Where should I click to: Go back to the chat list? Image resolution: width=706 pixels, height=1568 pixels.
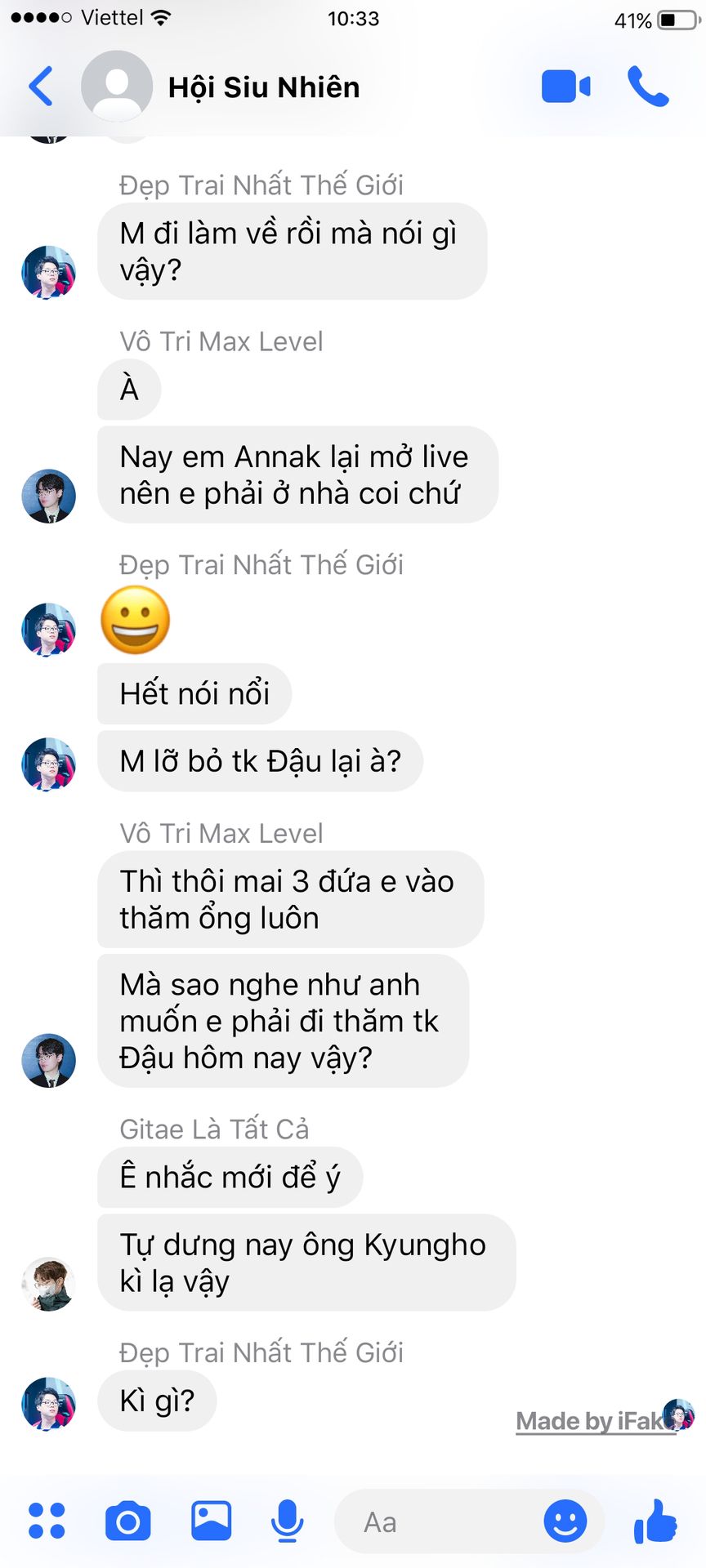coord(41,86)
